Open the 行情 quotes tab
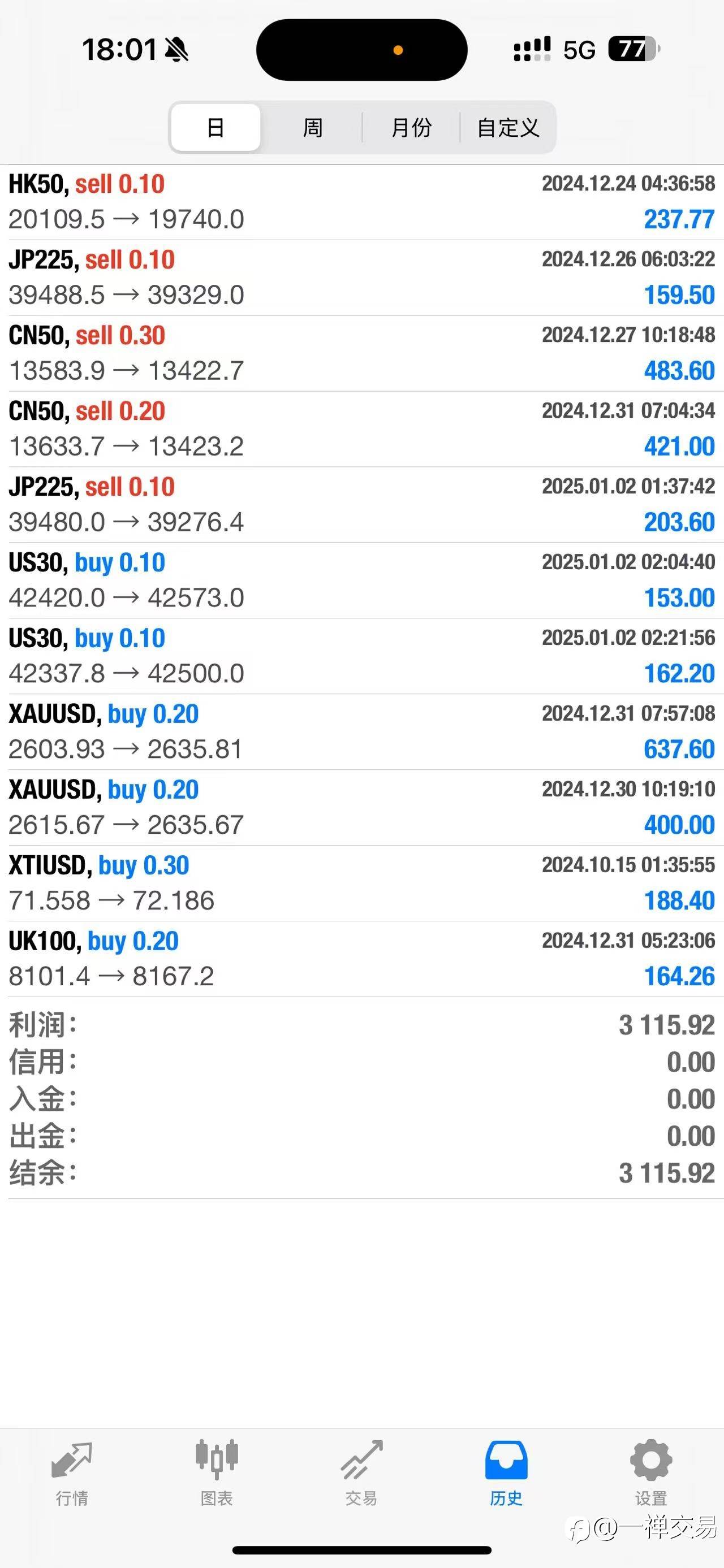 (x=72, y=1472)
